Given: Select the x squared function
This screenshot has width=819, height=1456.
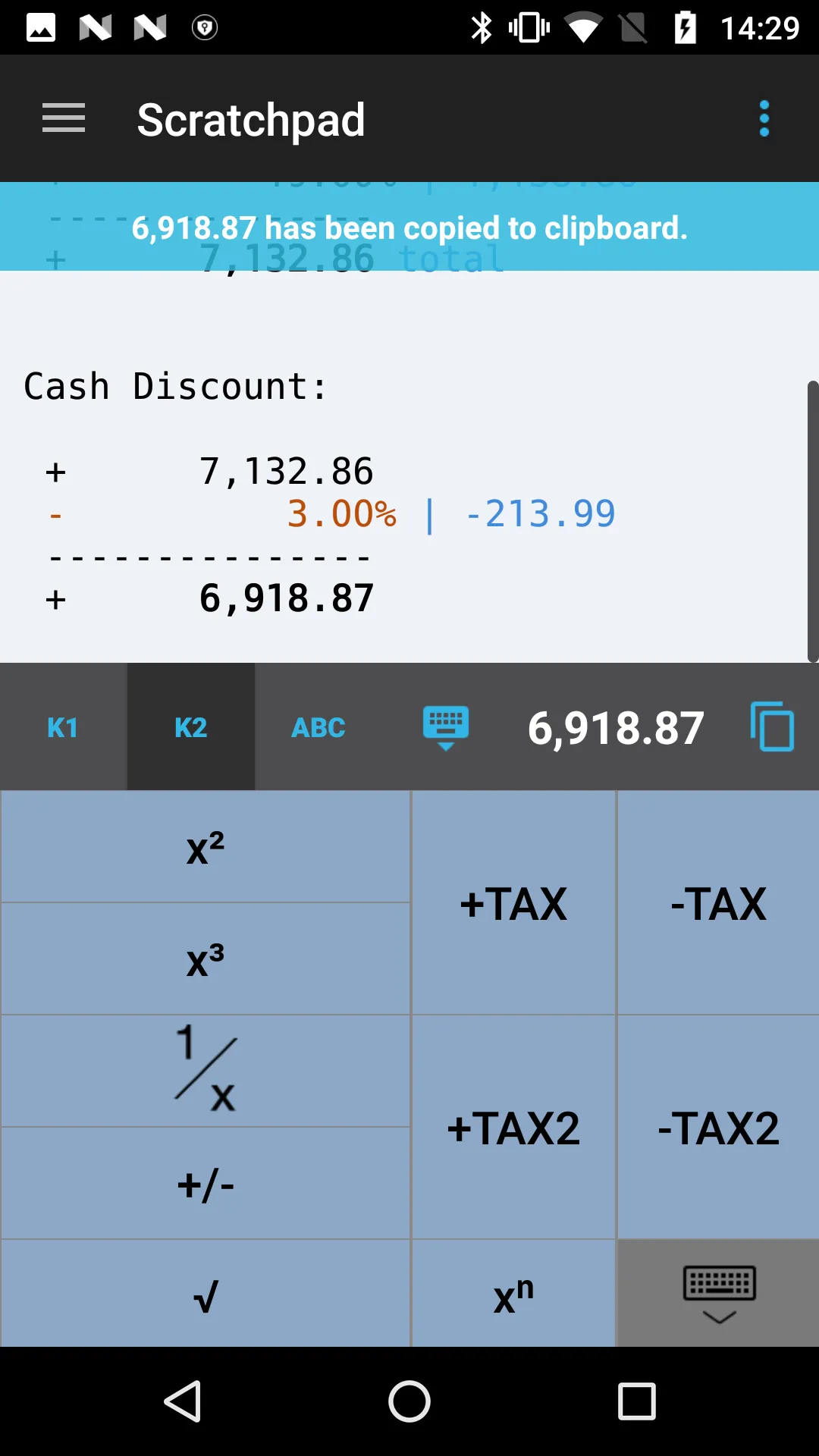Looking at the screenshot, I should pyautogui.click(x=205, y=846).
